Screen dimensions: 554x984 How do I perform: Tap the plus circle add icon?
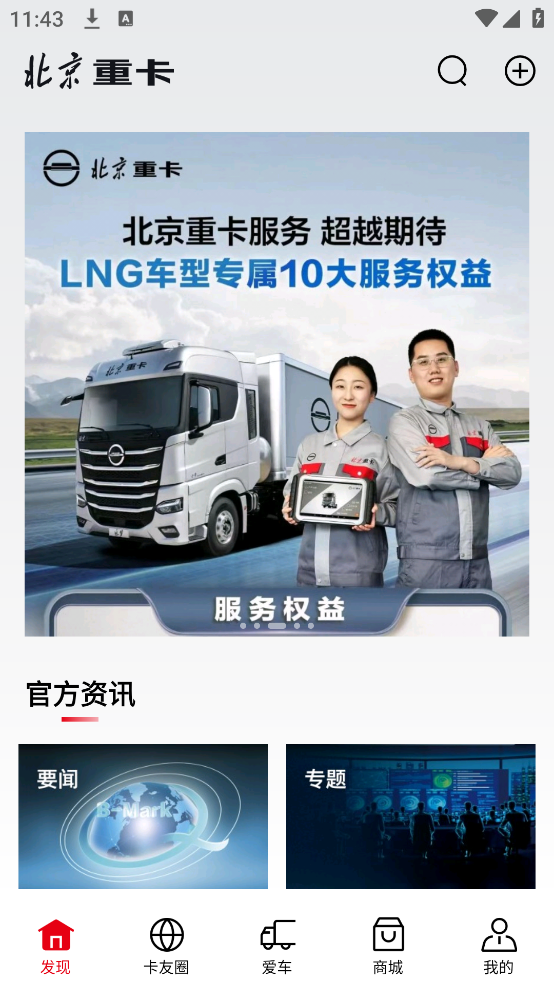520,70
